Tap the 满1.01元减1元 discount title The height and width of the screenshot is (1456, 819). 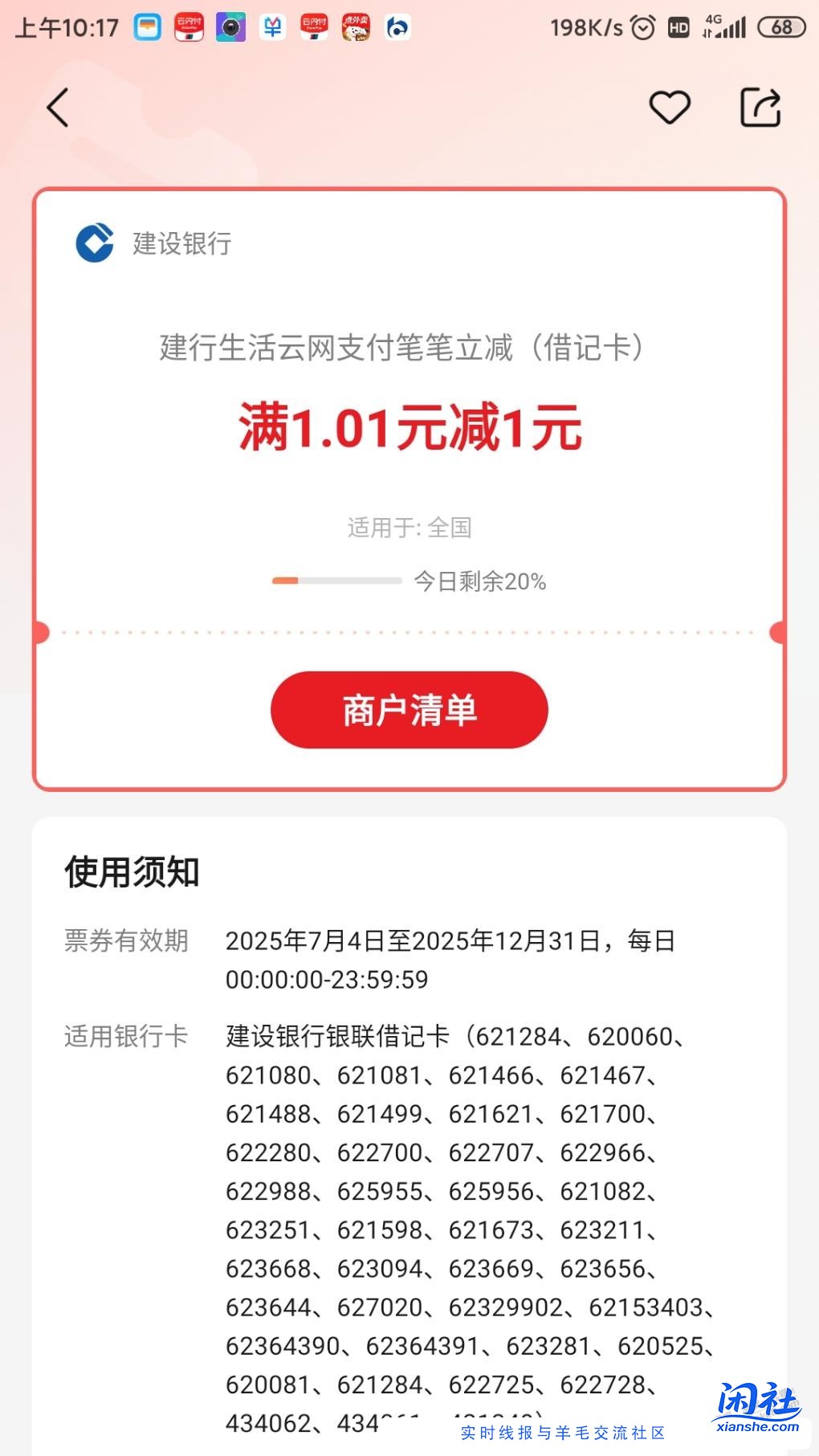coord(409,431)
